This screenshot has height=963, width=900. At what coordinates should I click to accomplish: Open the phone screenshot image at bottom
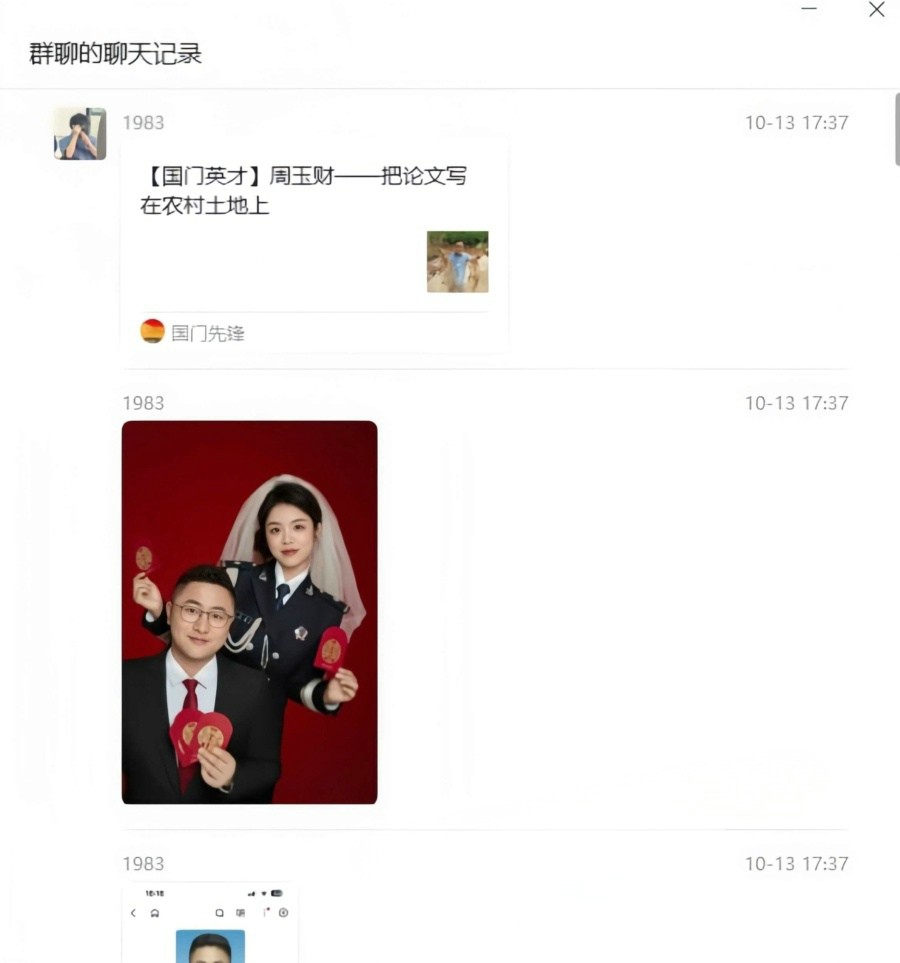point(210,923)
